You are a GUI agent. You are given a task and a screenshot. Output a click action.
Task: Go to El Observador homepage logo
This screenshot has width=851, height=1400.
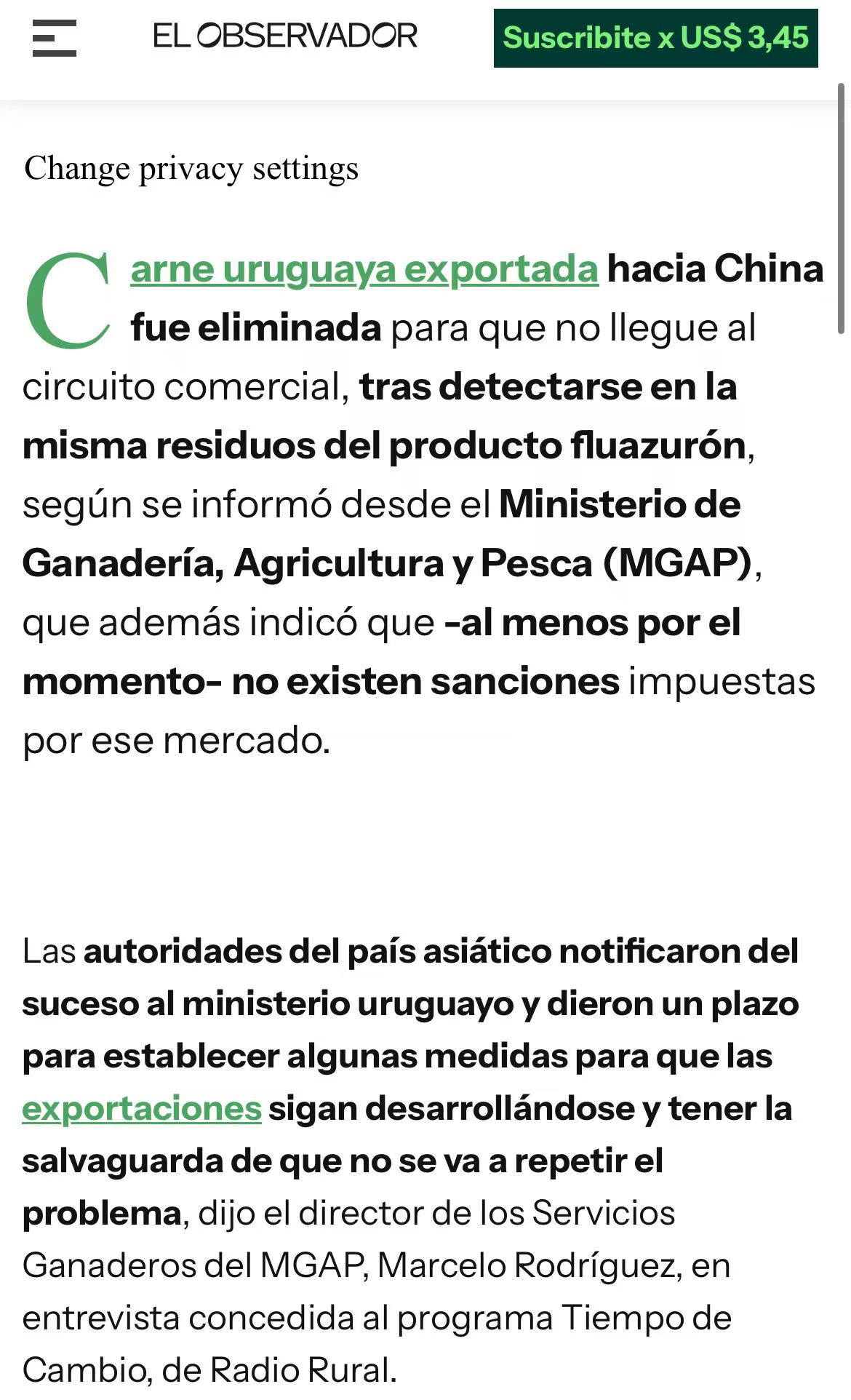point(285,36)
